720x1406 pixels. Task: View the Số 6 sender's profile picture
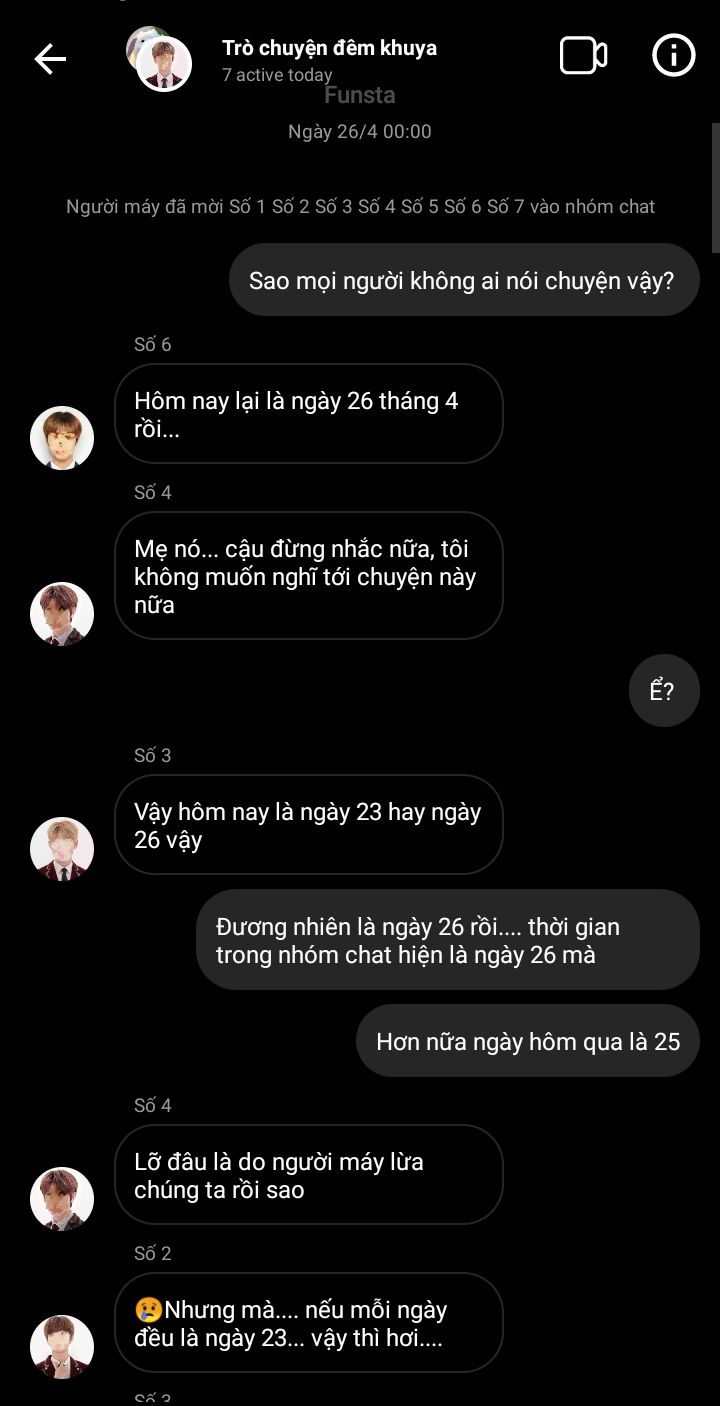click(x=62, y=438)
